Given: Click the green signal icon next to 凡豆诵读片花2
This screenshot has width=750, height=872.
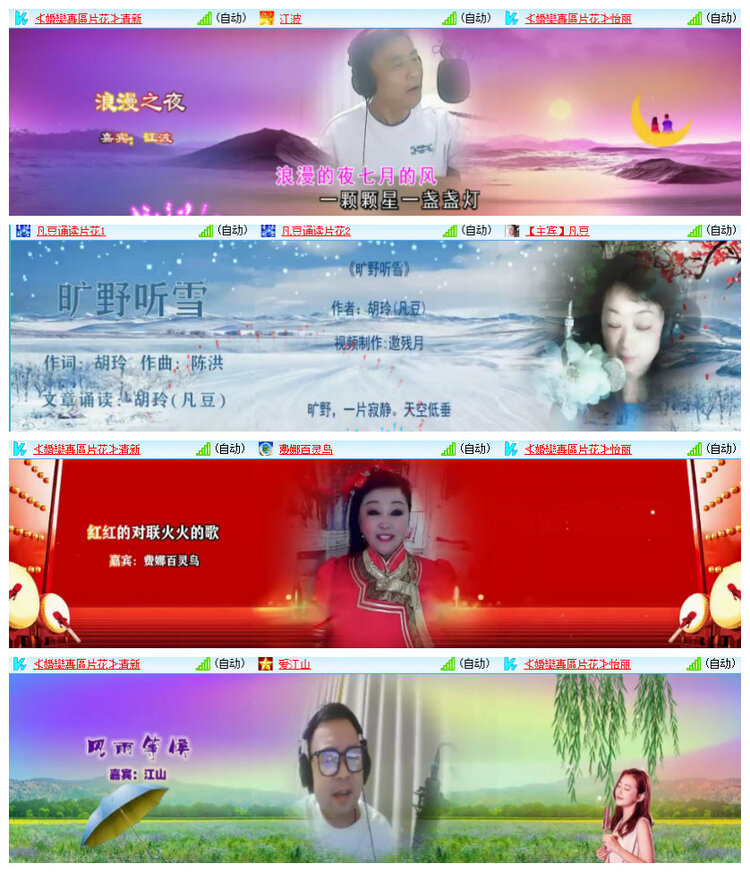Looking at the screenshot, I should [450, 229].
